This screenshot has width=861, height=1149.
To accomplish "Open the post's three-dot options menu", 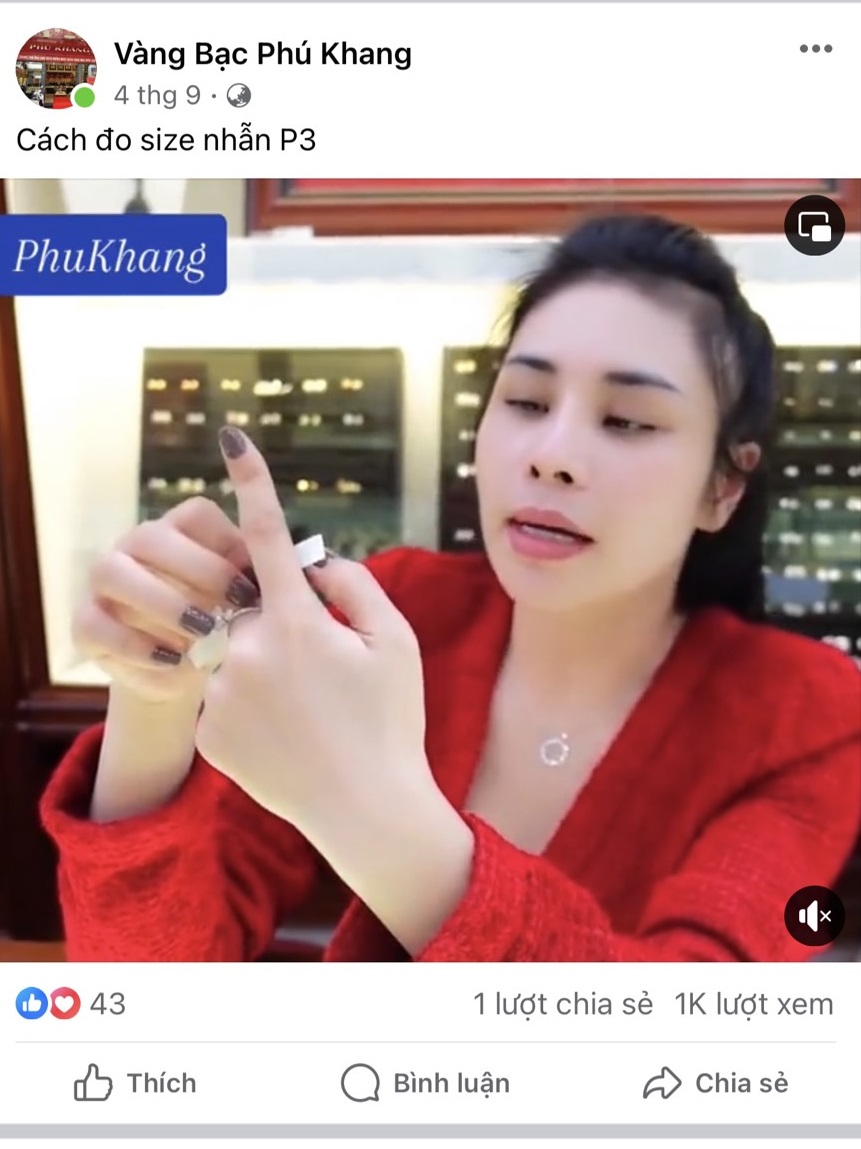I will tap(815, 49).
